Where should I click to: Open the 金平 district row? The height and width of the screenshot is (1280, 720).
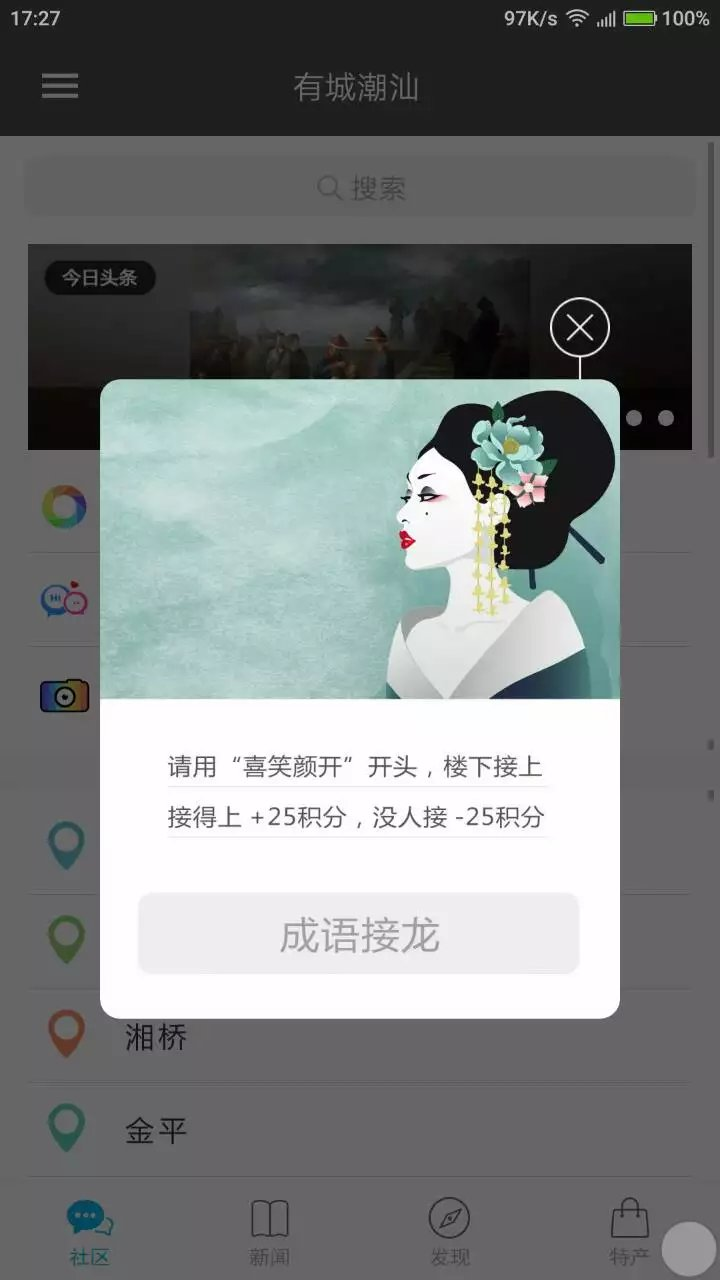coord(360,1131)
